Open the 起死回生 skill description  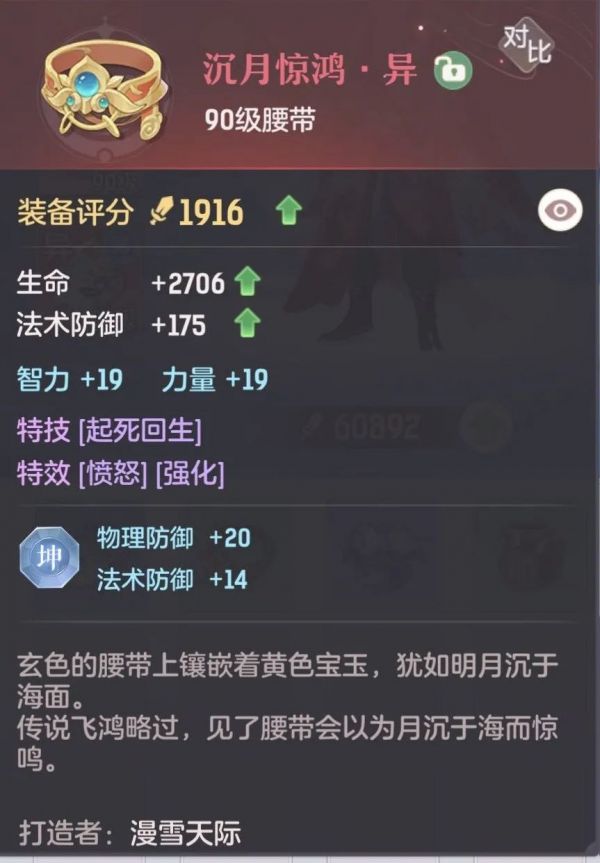(141, 432)
